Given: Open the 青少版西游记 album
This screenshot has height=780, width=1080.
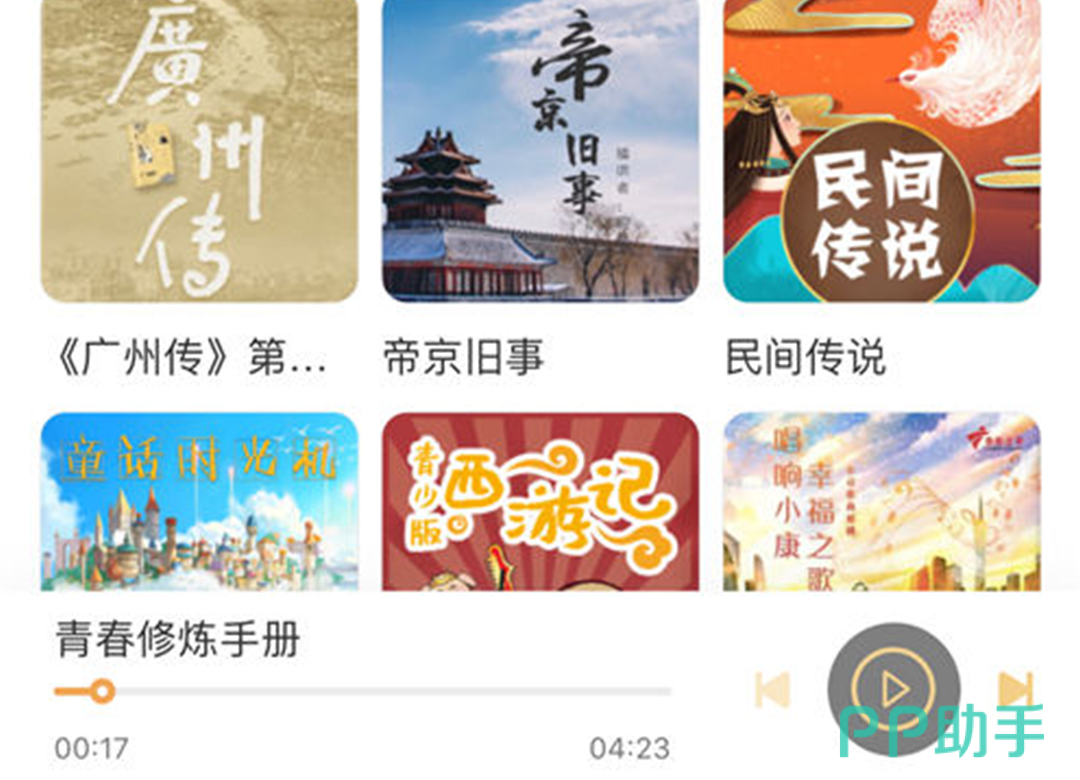Looking at the screenshot, I should pyautogui.click(x=540, y=500).
